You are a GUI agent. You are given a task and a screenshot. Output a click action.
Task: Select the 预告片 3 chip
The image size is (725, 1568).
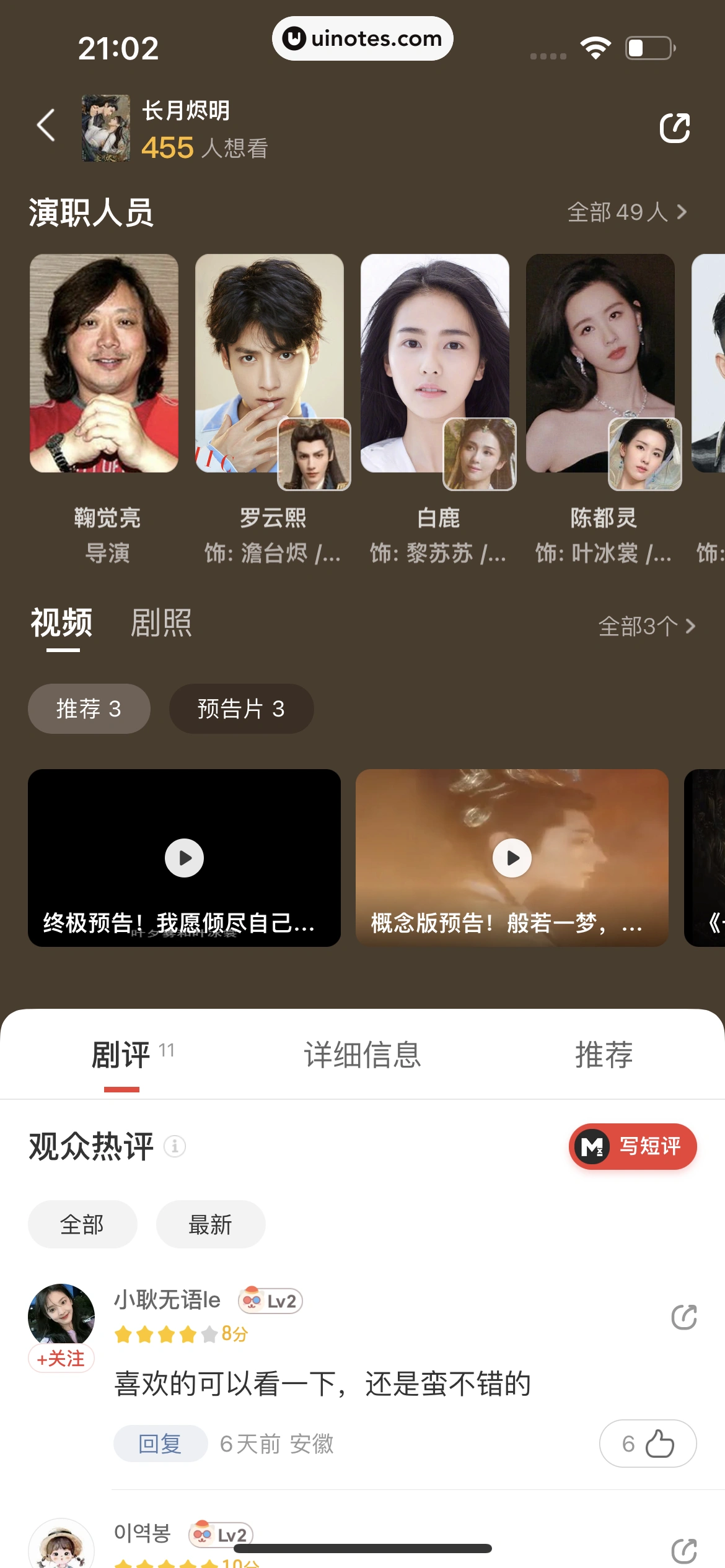pos(241,709)
